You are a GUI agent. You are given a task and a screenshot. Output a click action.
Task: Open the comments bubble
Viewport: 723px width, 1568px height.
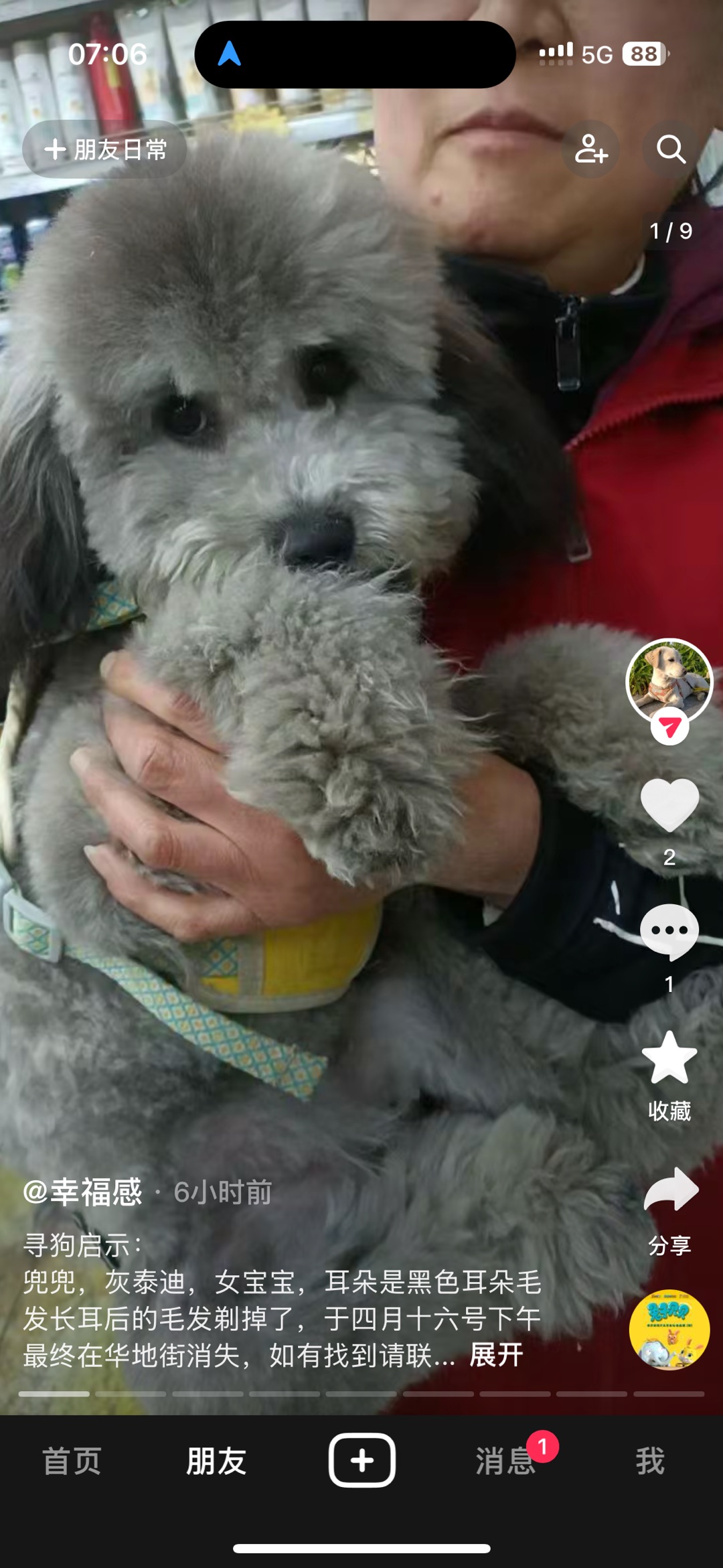point(669,931)
